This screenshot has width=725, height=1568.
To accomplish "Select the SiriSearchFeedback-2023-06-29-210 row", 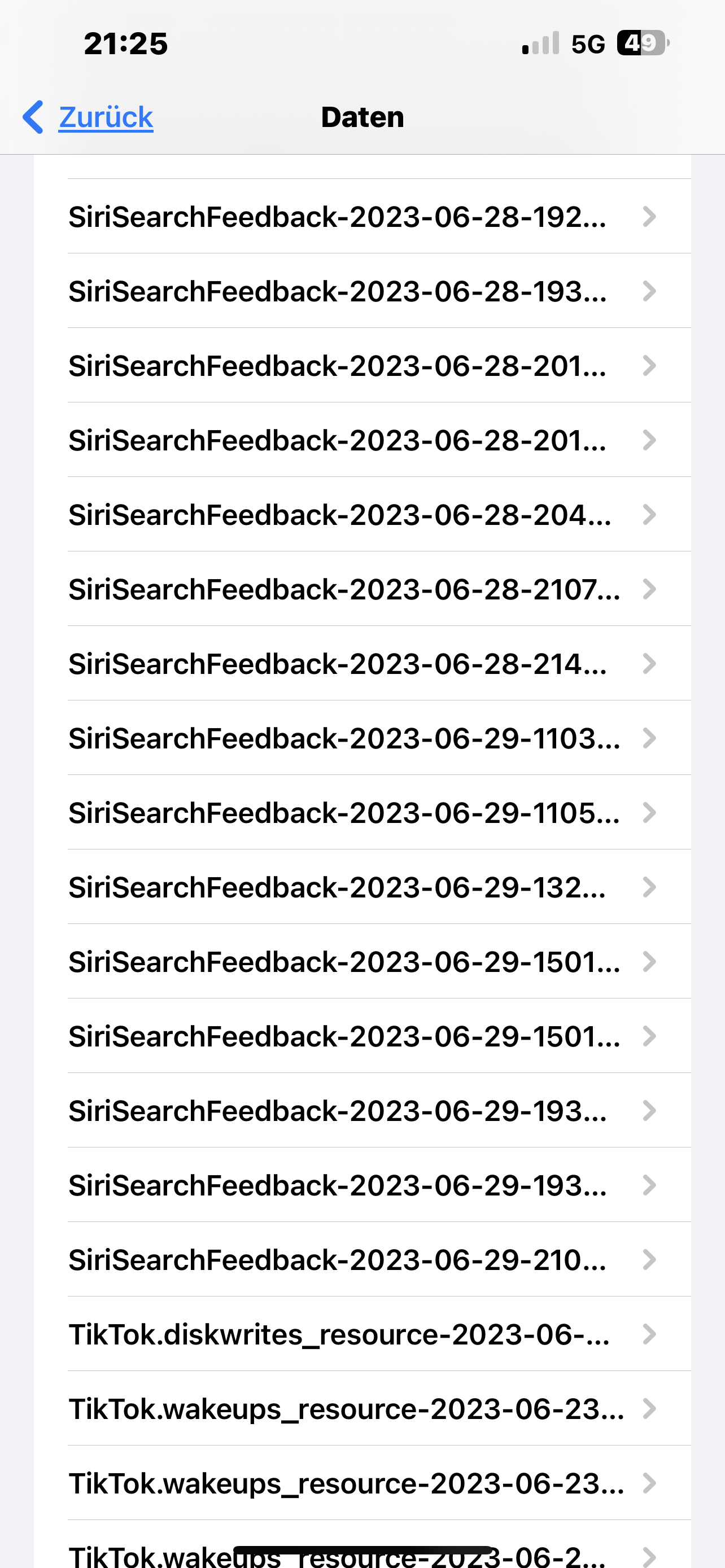I will 361,1260.
